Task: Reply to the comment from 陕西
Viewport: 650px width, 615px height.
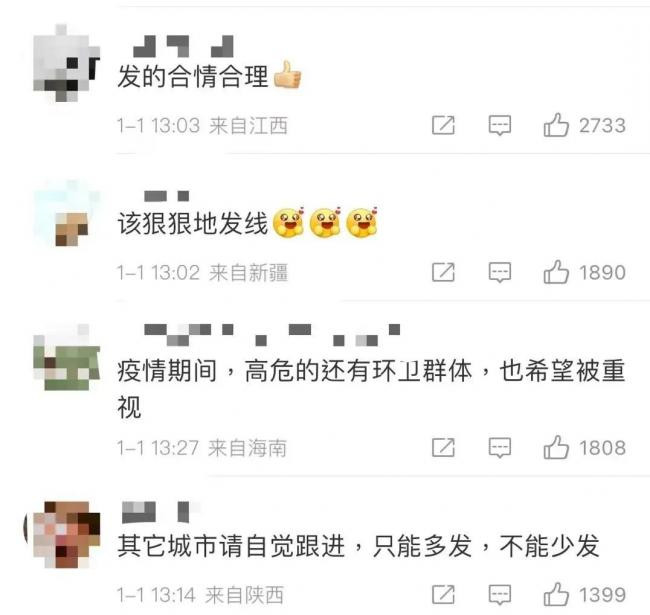Action: pos(499,594)
